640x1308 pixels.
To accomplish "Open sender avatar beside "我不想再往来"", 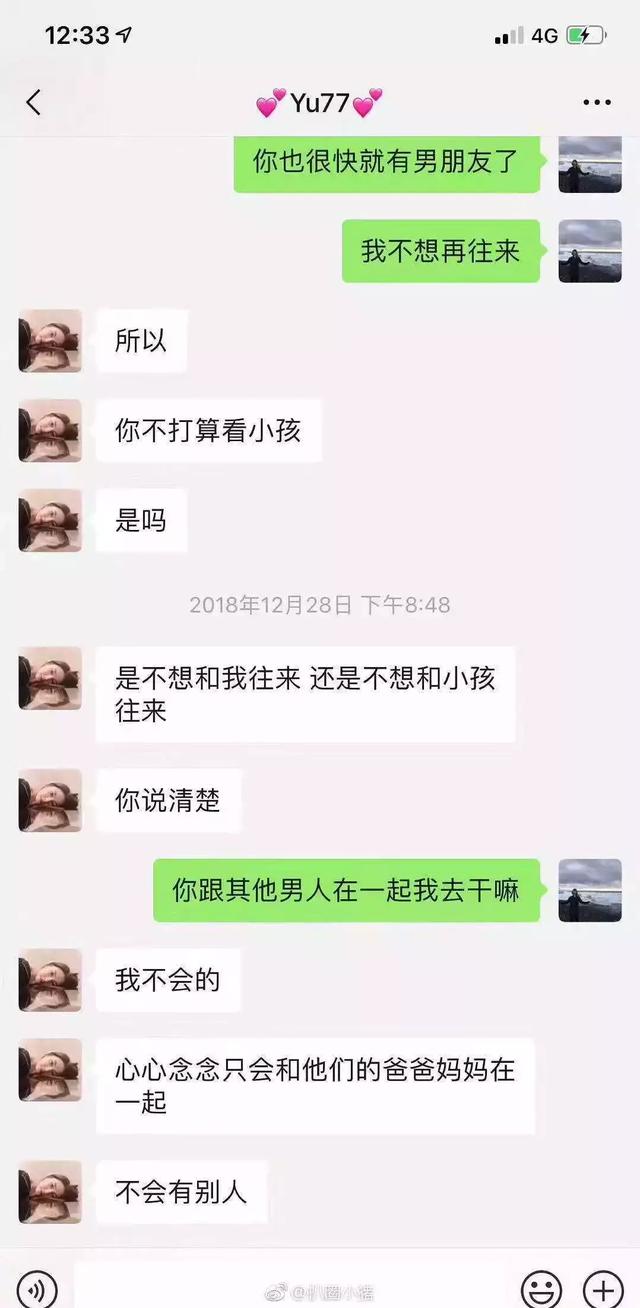I will pos(590,251).
